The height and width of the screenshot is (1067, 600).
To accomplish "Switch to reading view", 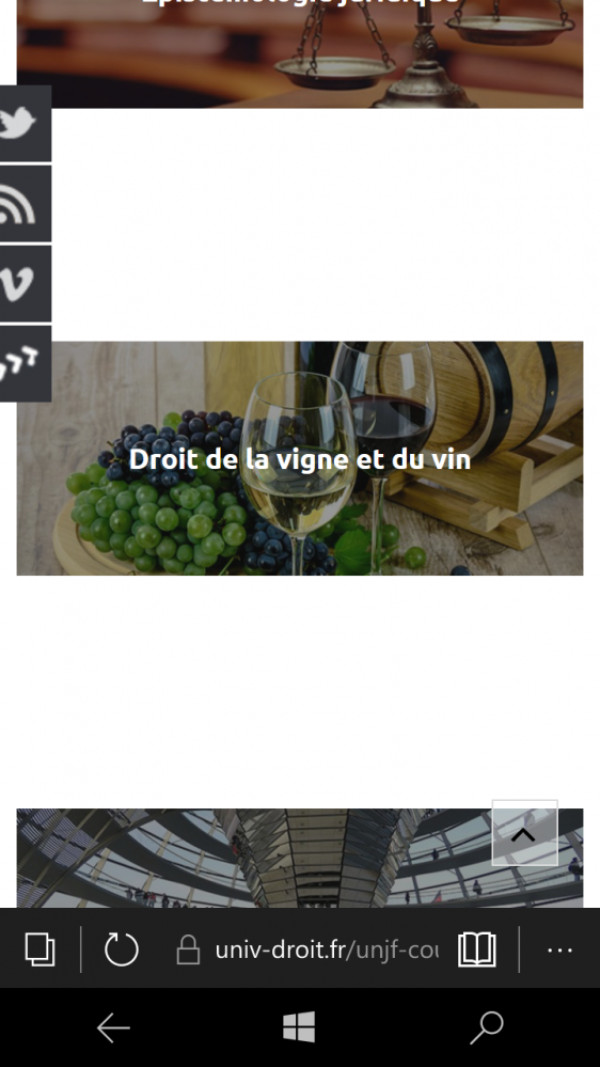I will click(x=477, y=949).
